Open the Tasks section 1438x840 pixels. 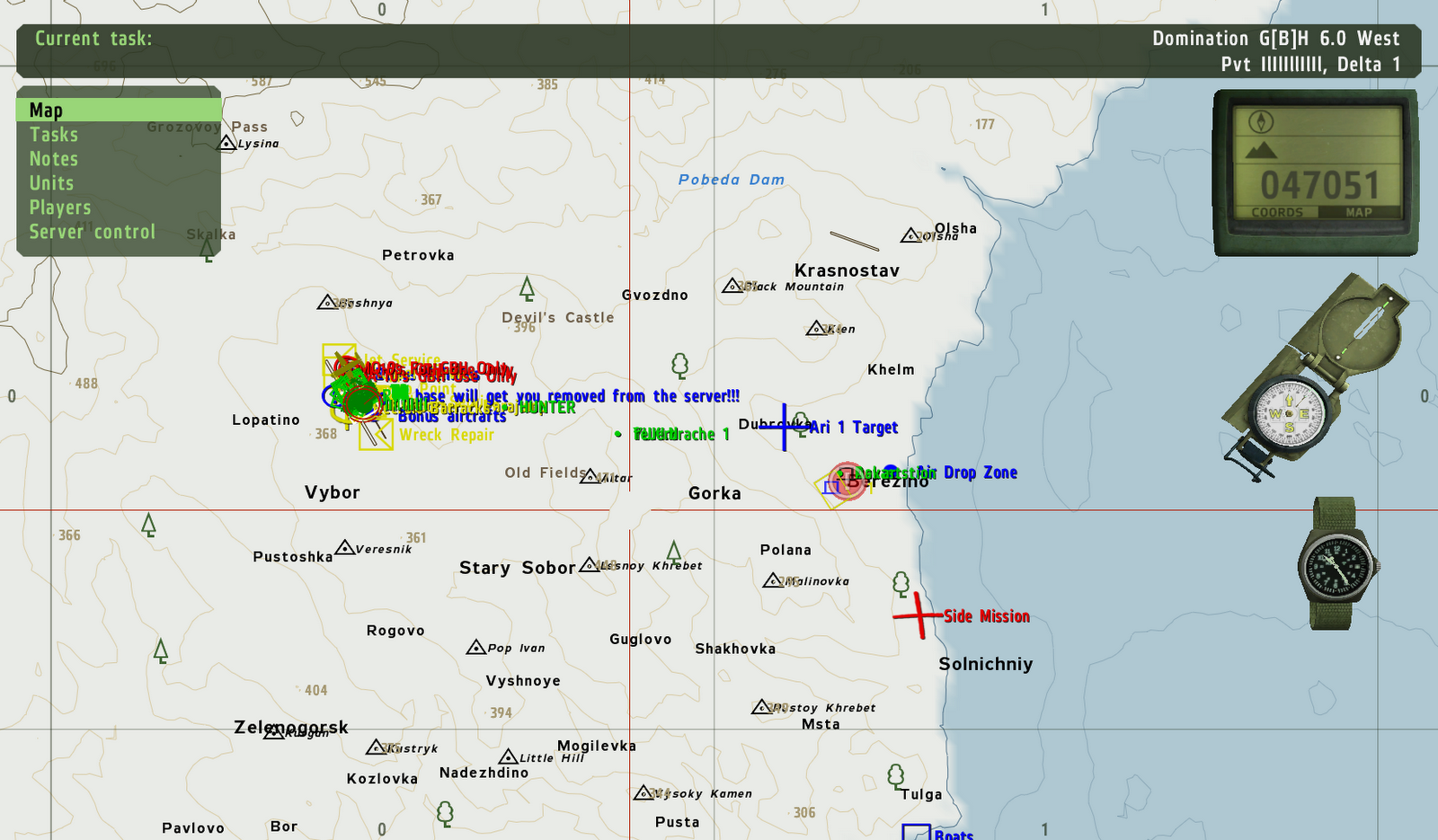tap(54, 135)
